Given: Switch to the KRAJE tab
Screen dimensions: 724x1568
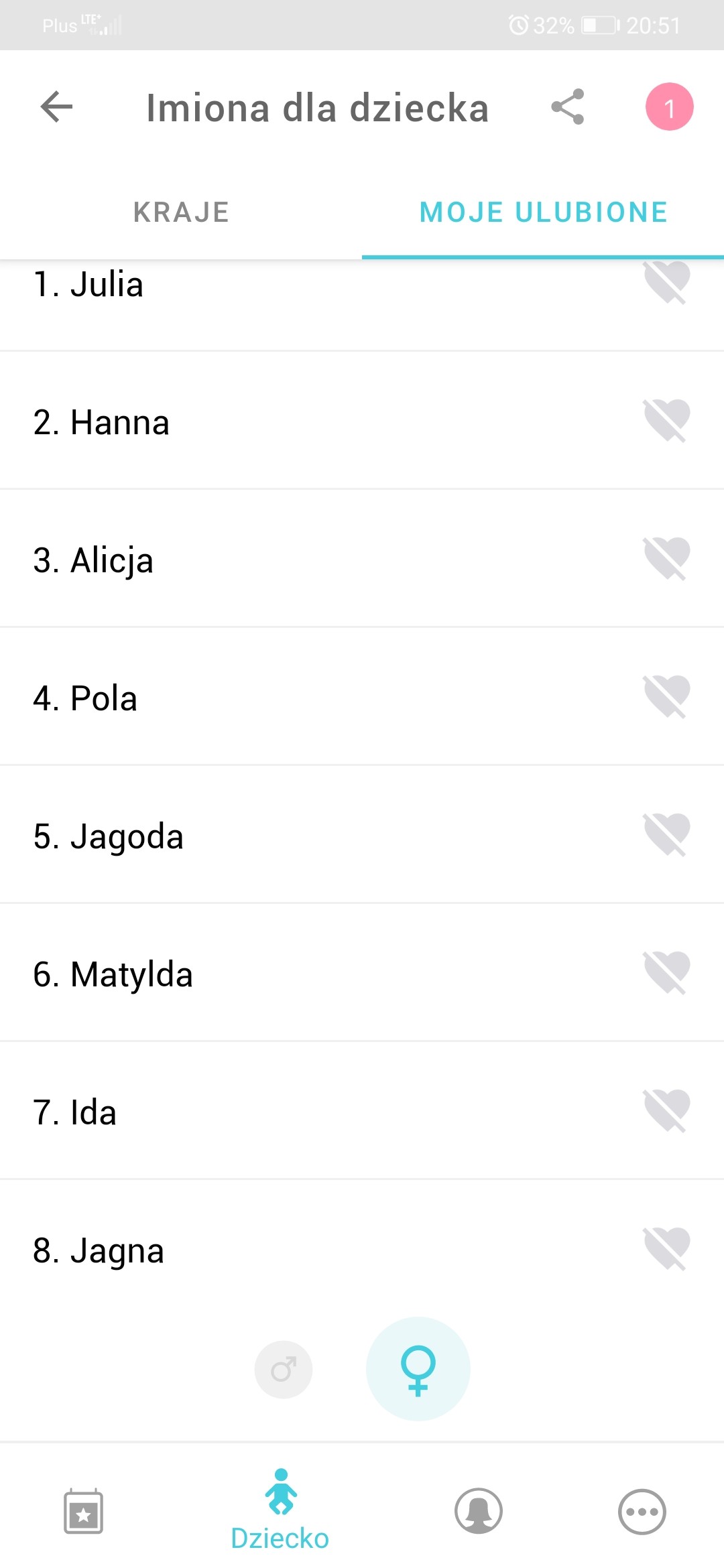Looking at the screenshot, I should point(181,212).
